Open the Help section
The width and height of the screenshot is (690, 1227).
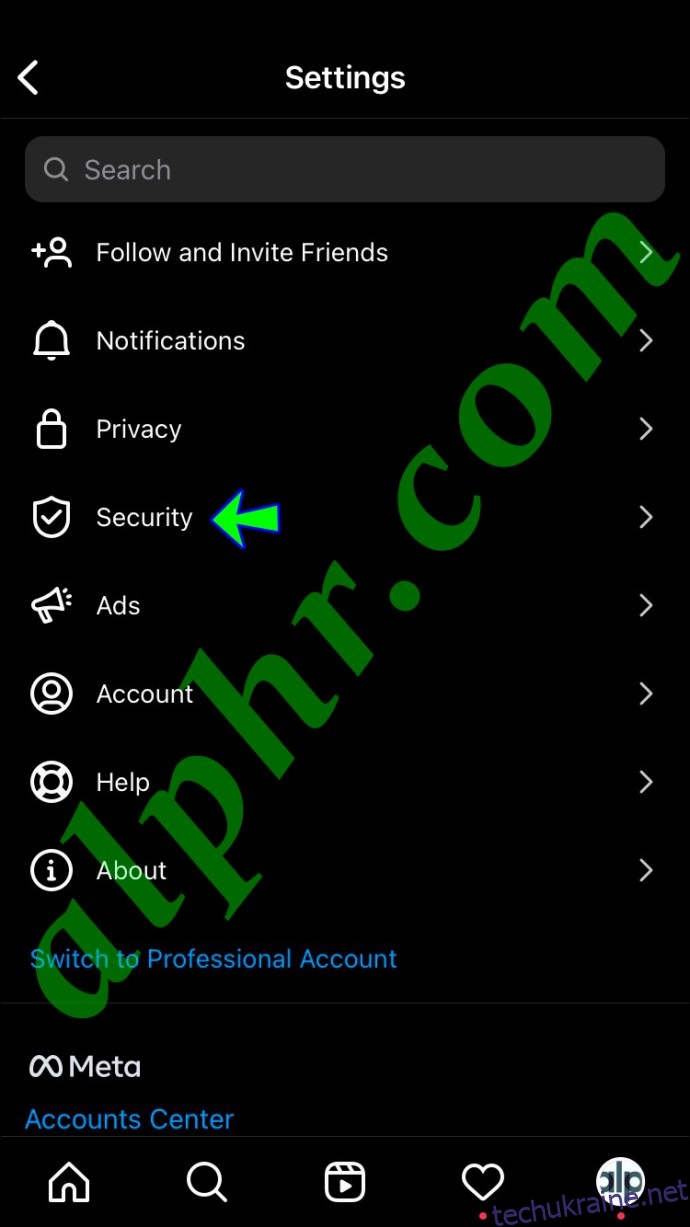tap(345, 782)
